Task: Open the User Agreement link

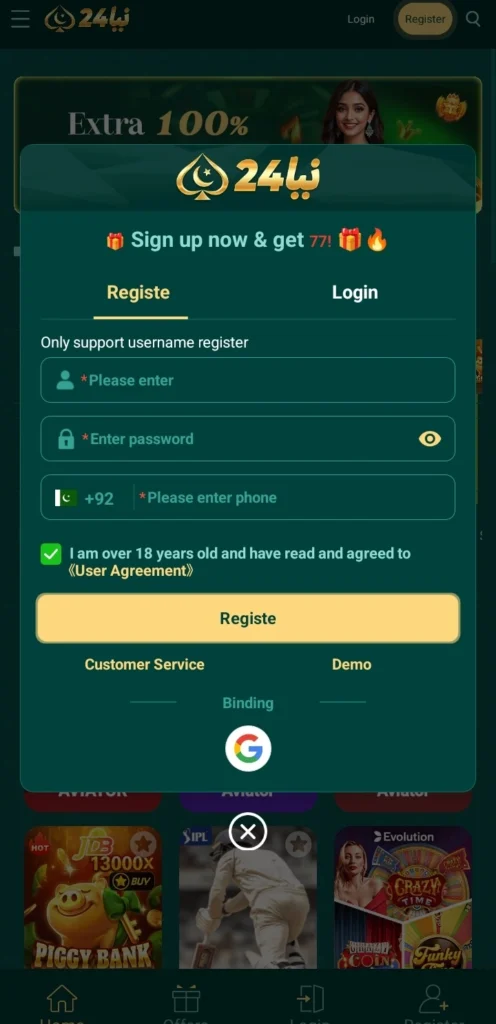Action: click(131, 571)
